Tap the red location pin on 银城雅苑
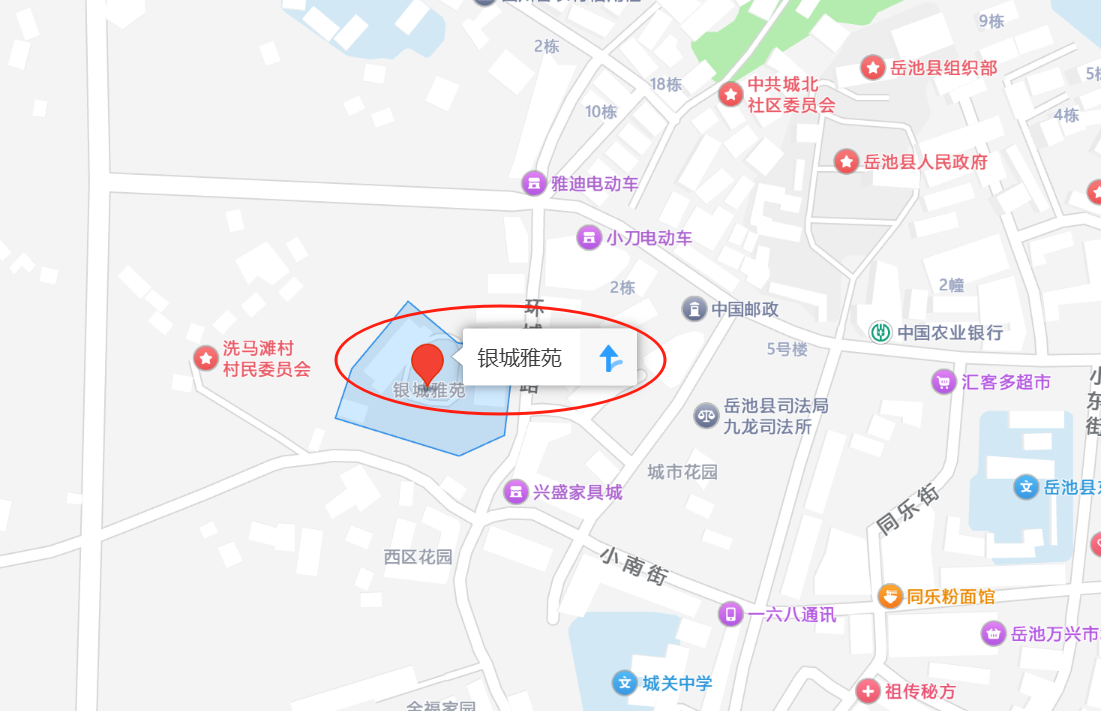1101x711 pixels. [429, 362]
